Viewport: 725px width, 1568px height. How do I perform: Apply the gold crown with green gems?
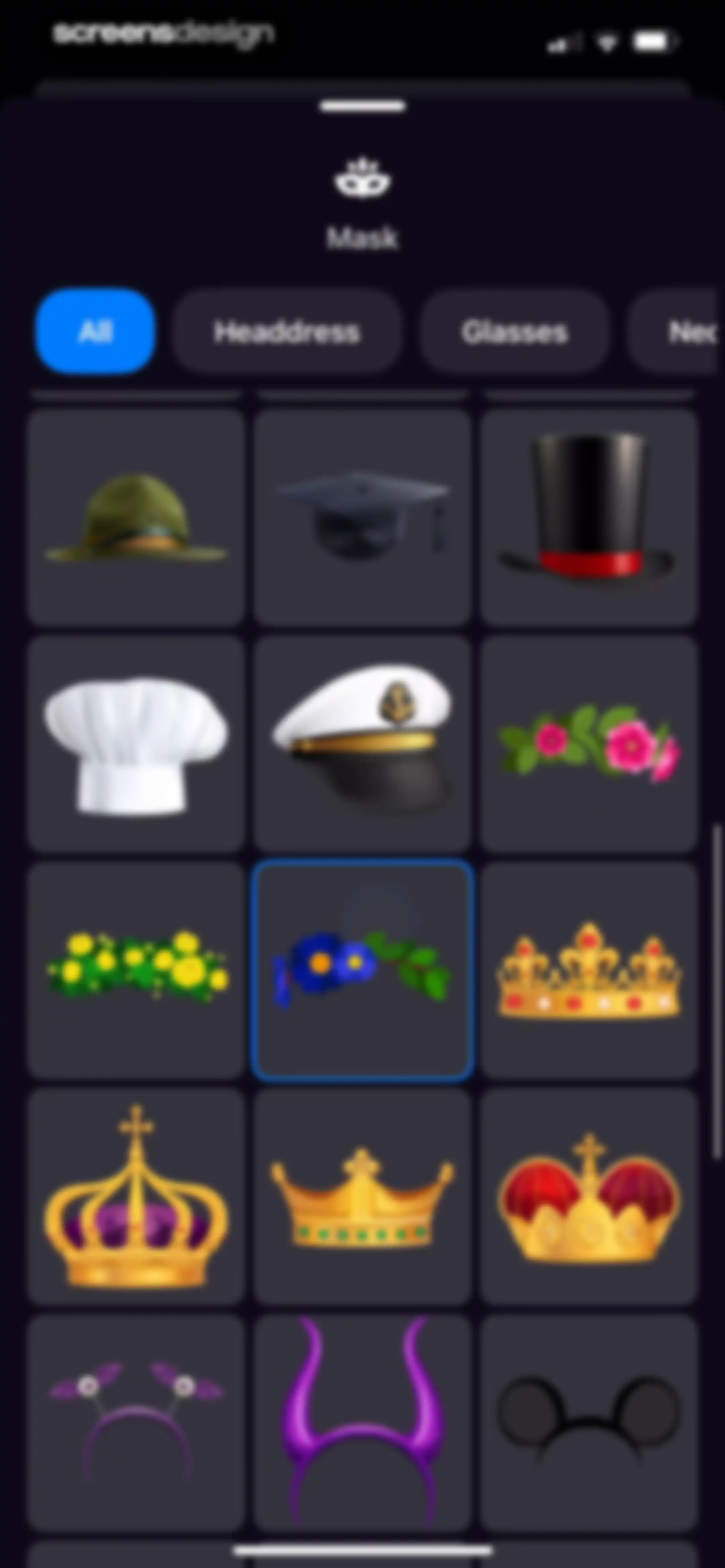pyautogui.click(x=362, y=1196)
